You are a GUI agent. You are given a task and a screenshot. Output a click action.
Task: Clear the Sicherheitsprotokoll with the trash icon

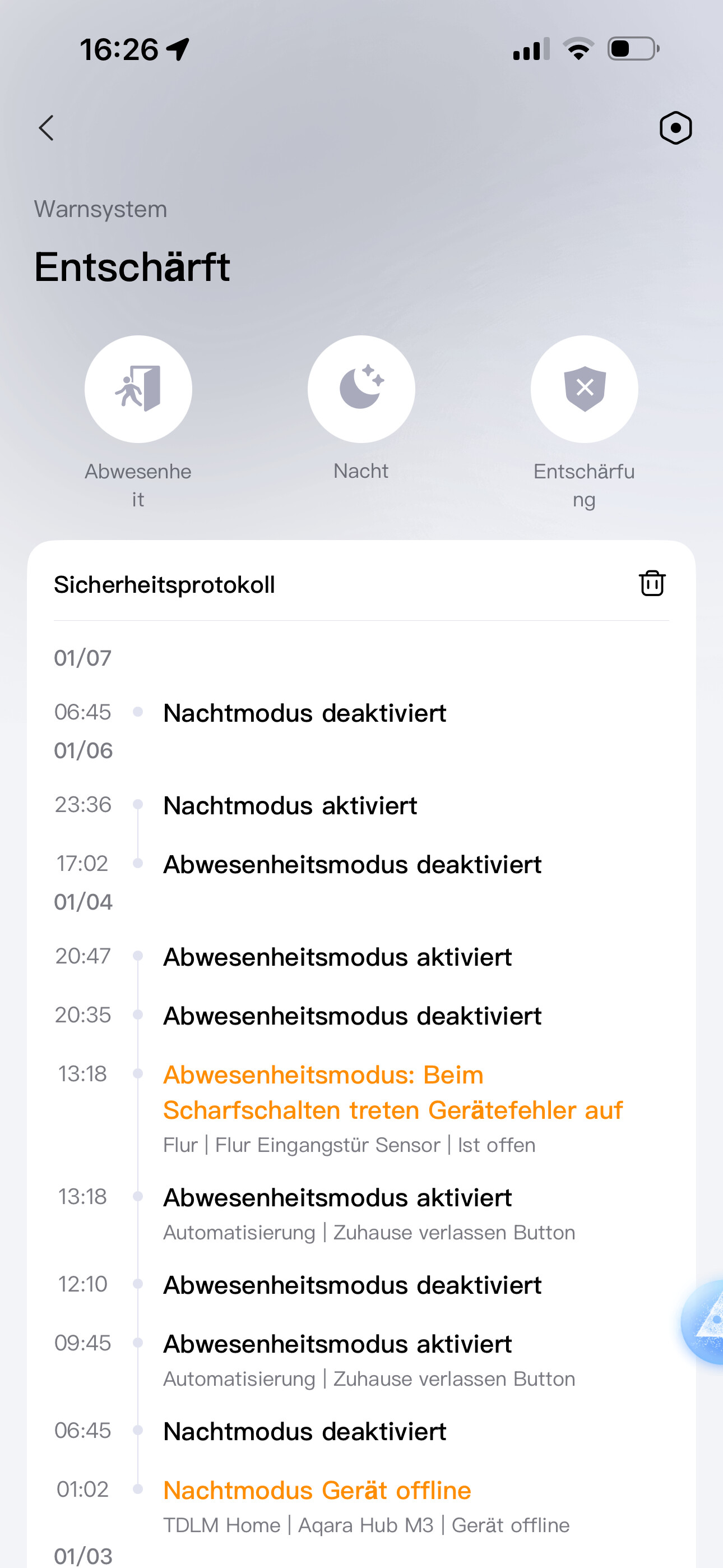[x=652, y=583]
